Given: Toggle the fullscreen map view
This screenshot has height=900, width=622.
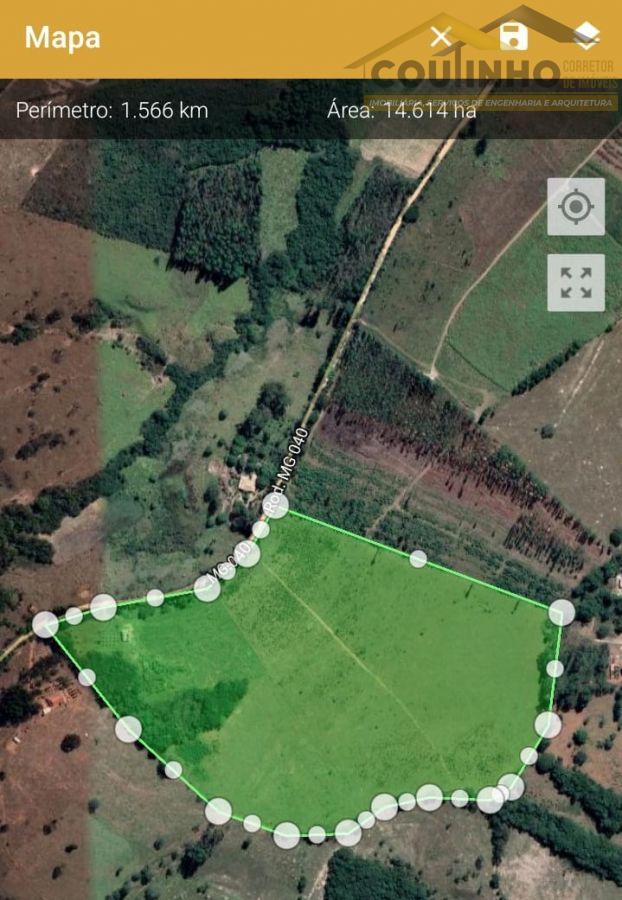Looking at the screenshot, I should (x=576, y=283).
